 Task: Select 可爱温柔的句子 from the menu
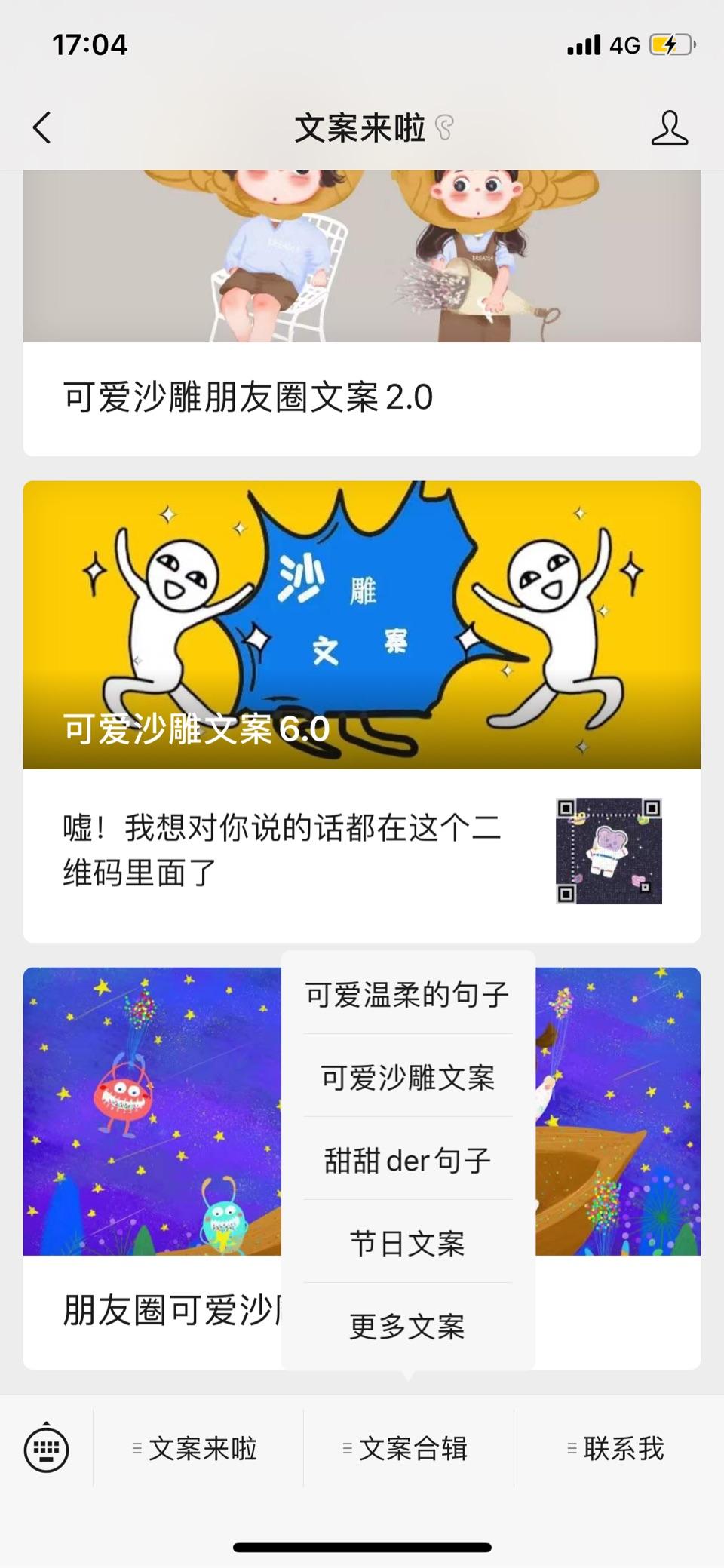pyautogui.click(x=407, y=995)
